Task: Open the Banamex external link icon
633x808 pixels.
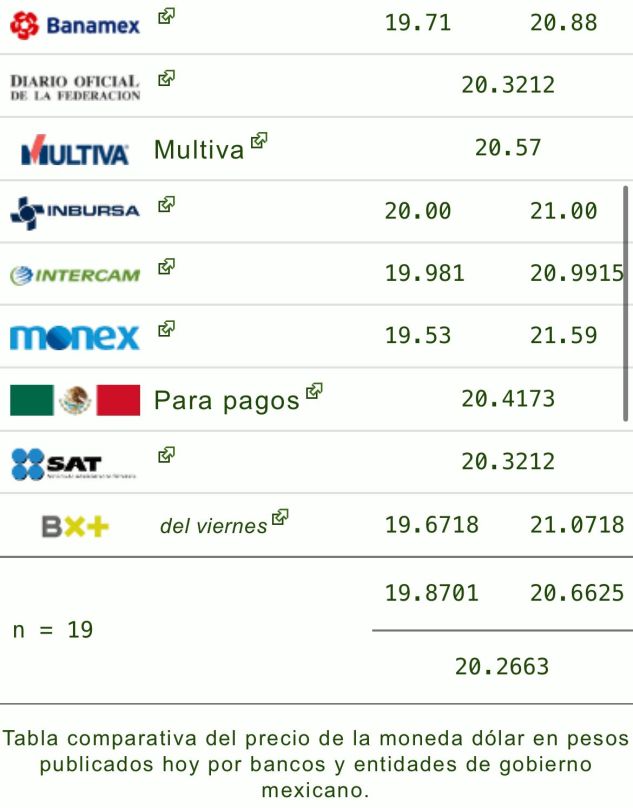Action: [166, 16]
